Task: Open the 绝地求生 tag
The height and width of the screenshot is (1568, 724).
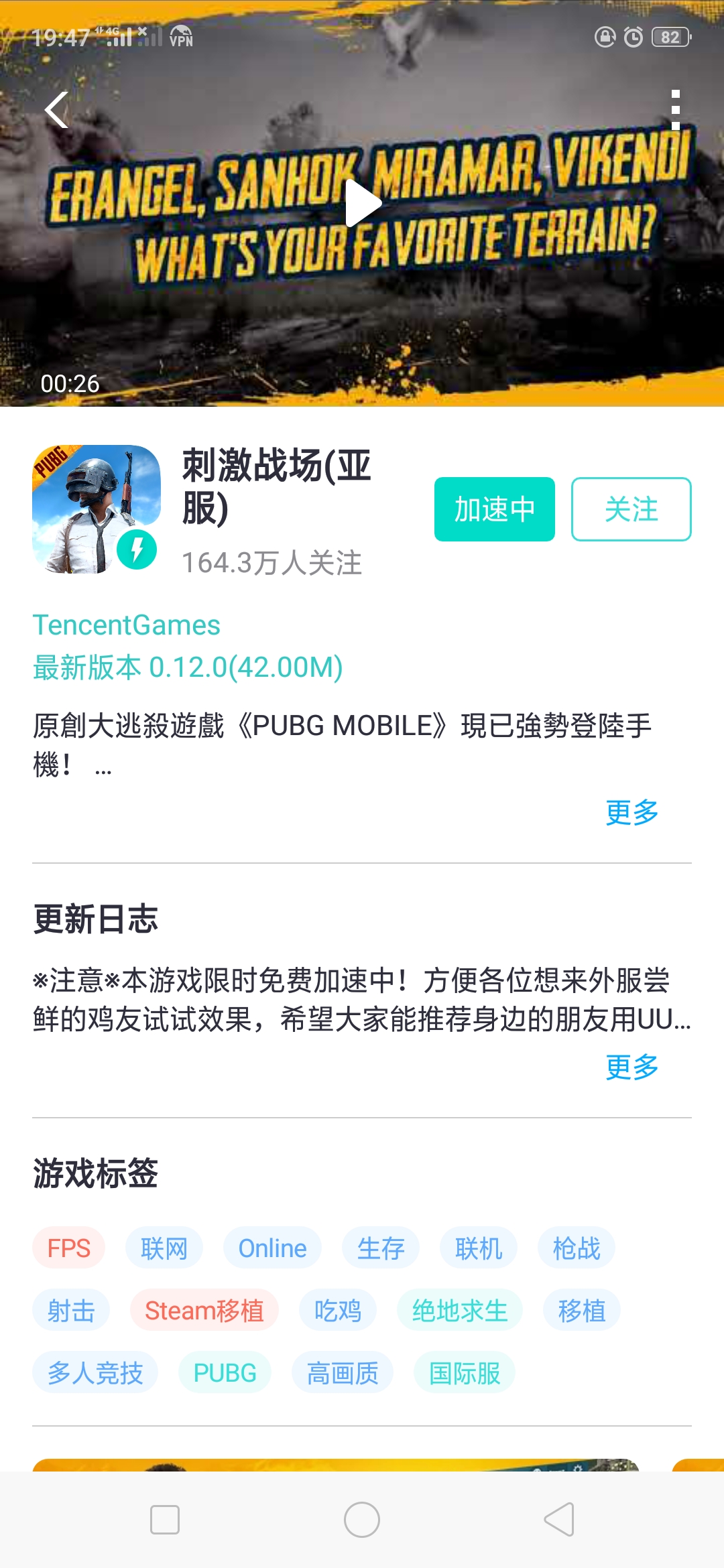Action: pyautogui.click(x=459, y=1311)
